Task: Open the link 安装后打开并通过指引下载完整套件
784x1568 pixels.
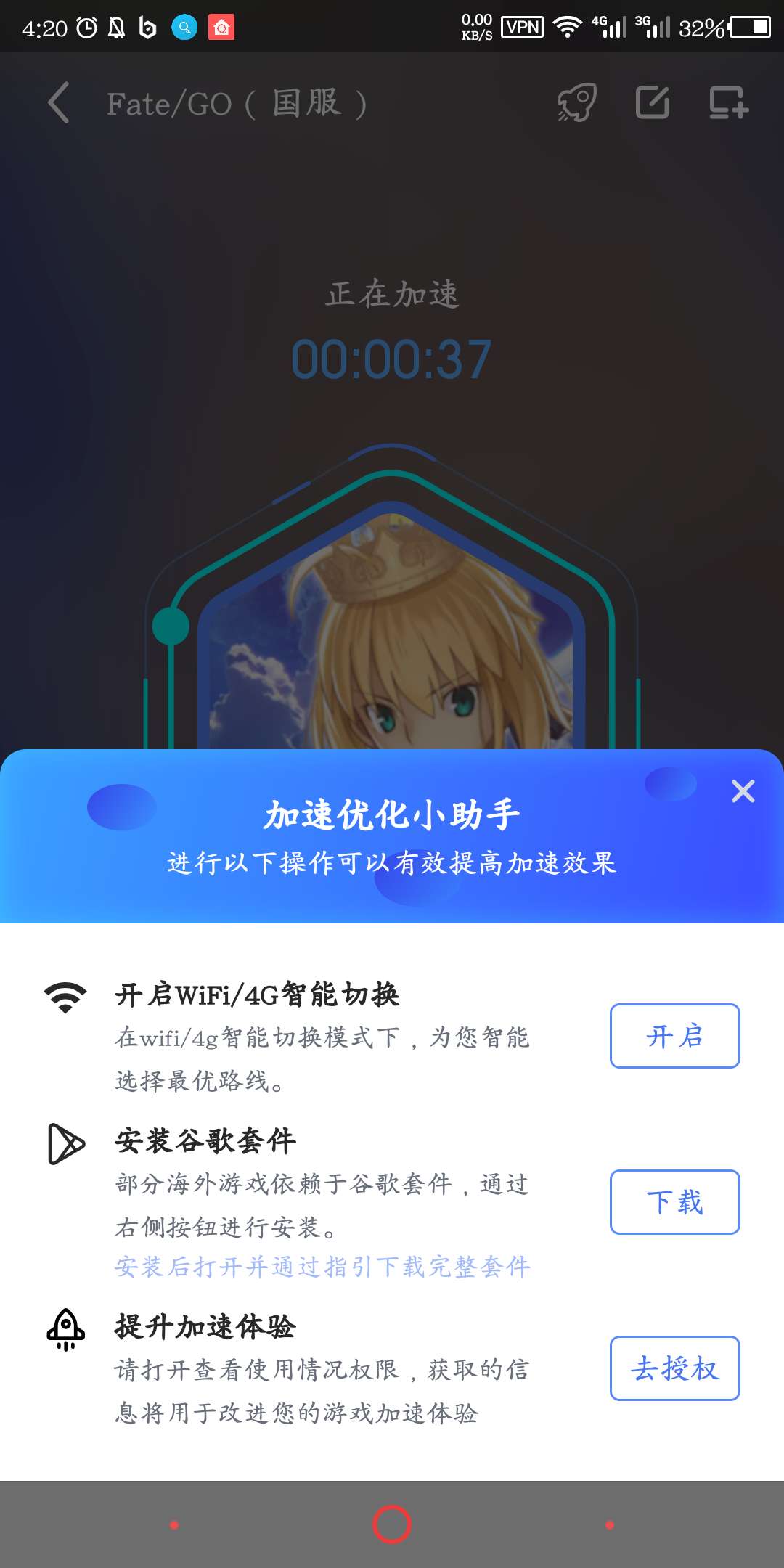Action: (x=323, y=1267)
